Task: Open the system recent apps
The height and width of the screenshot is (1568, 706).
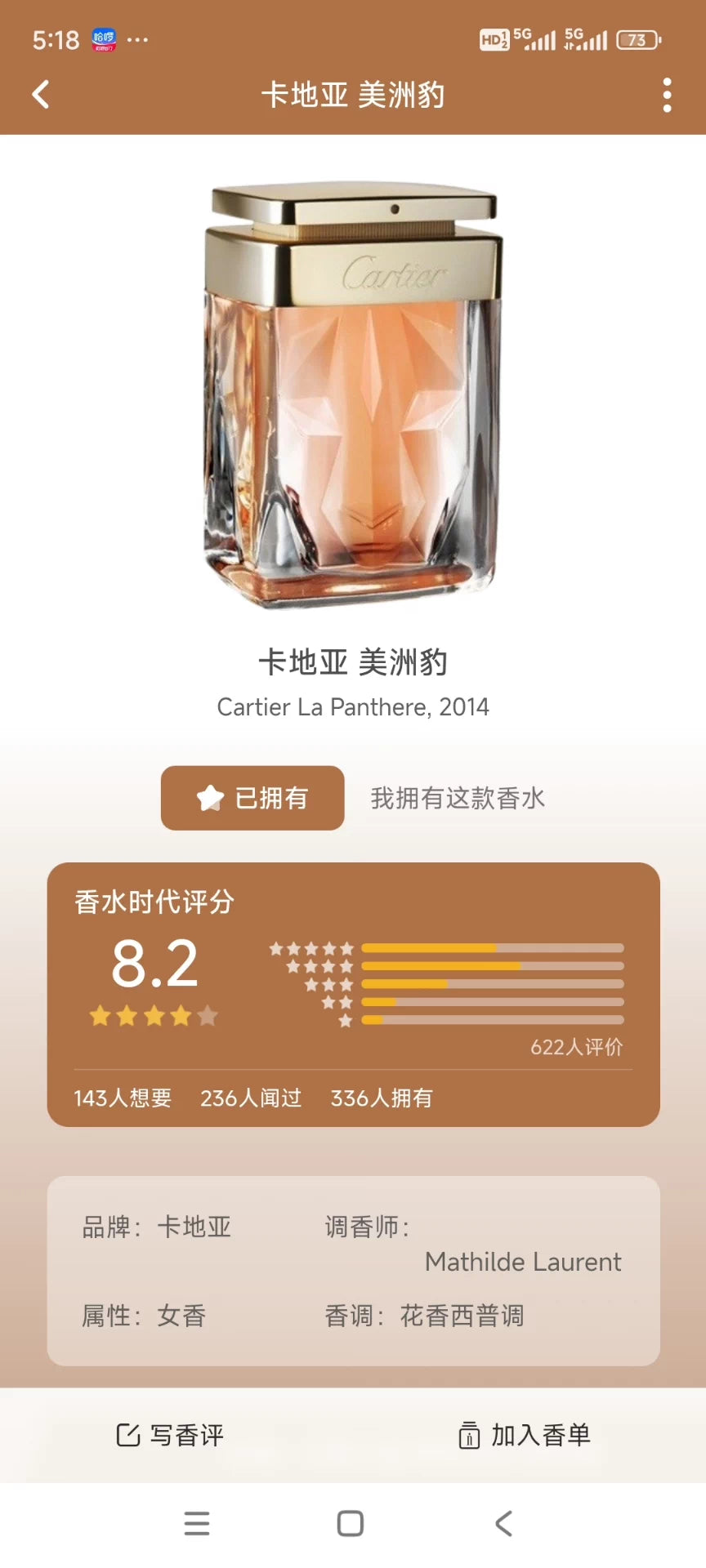Action: [x=197, y=1523]
